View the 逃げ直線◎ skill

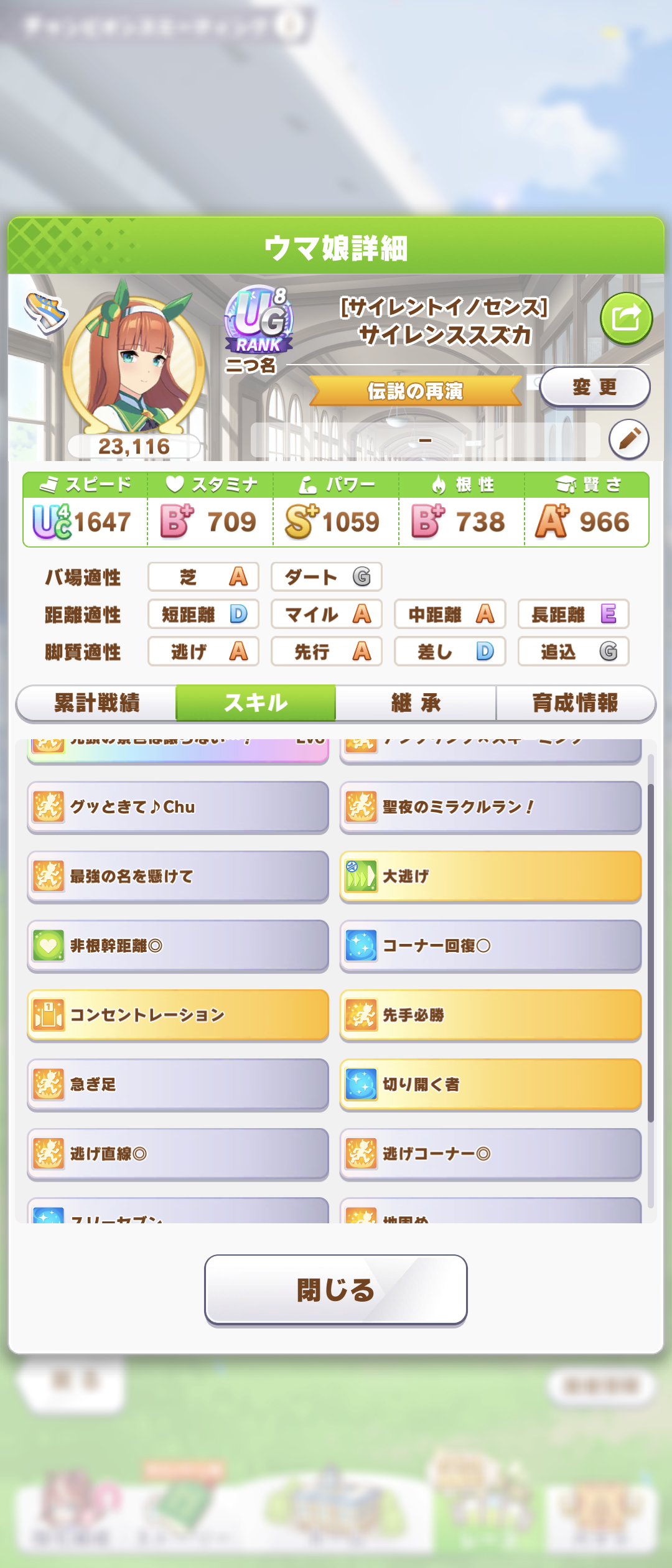178,1154
